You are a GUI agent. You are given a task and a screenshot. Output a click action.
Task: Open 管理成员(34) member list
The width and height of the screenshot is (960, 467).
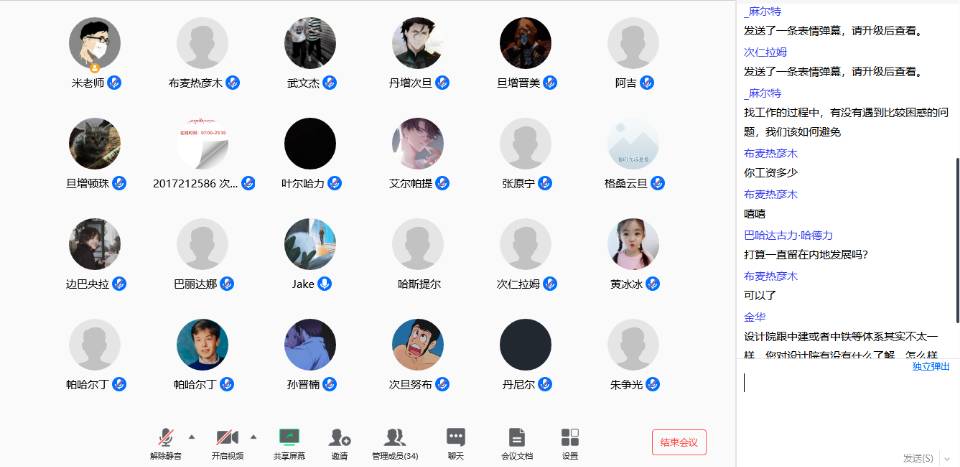[x=395, y=441]
